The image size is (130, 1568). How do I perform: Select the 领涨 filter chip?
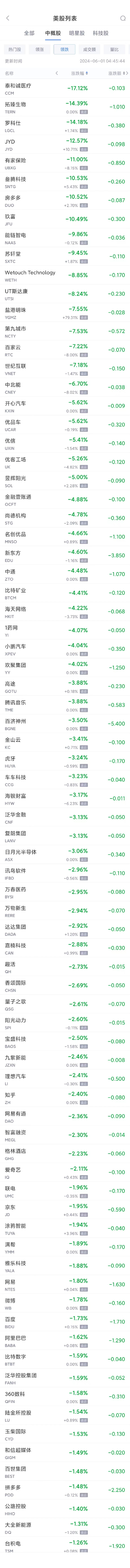pos(39,49)
